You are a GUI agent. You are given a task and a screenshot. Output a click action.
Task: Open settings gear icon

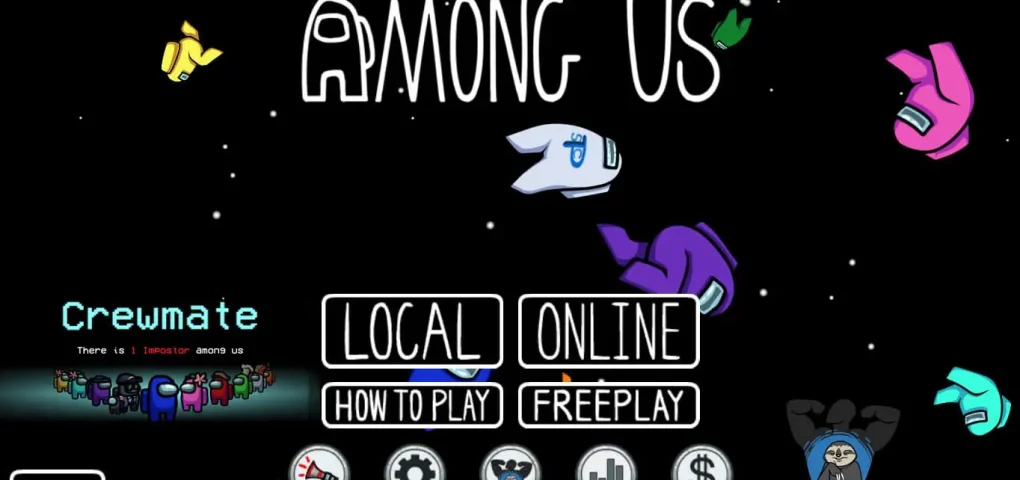pos(414,466)
